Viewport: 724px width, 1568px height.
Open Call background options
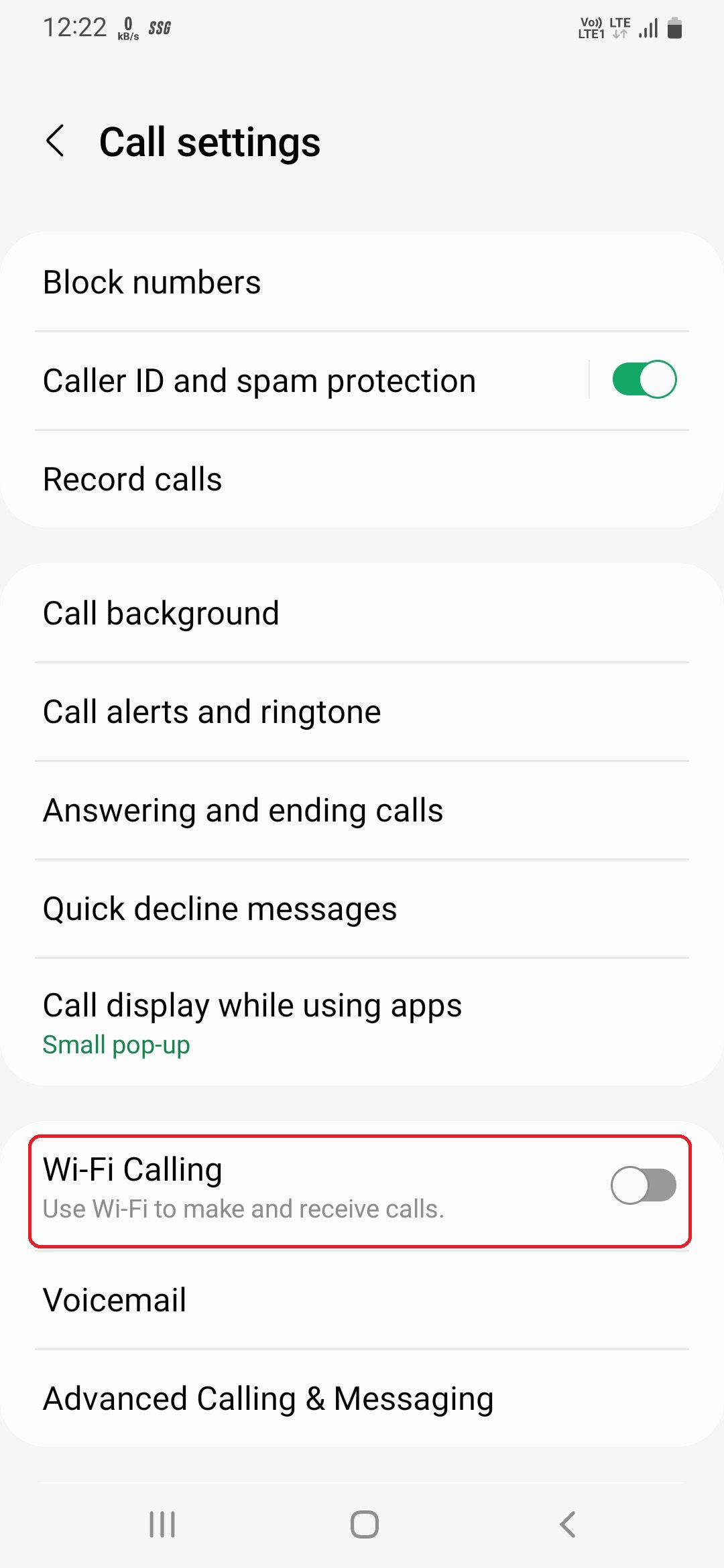click(161, 612)
